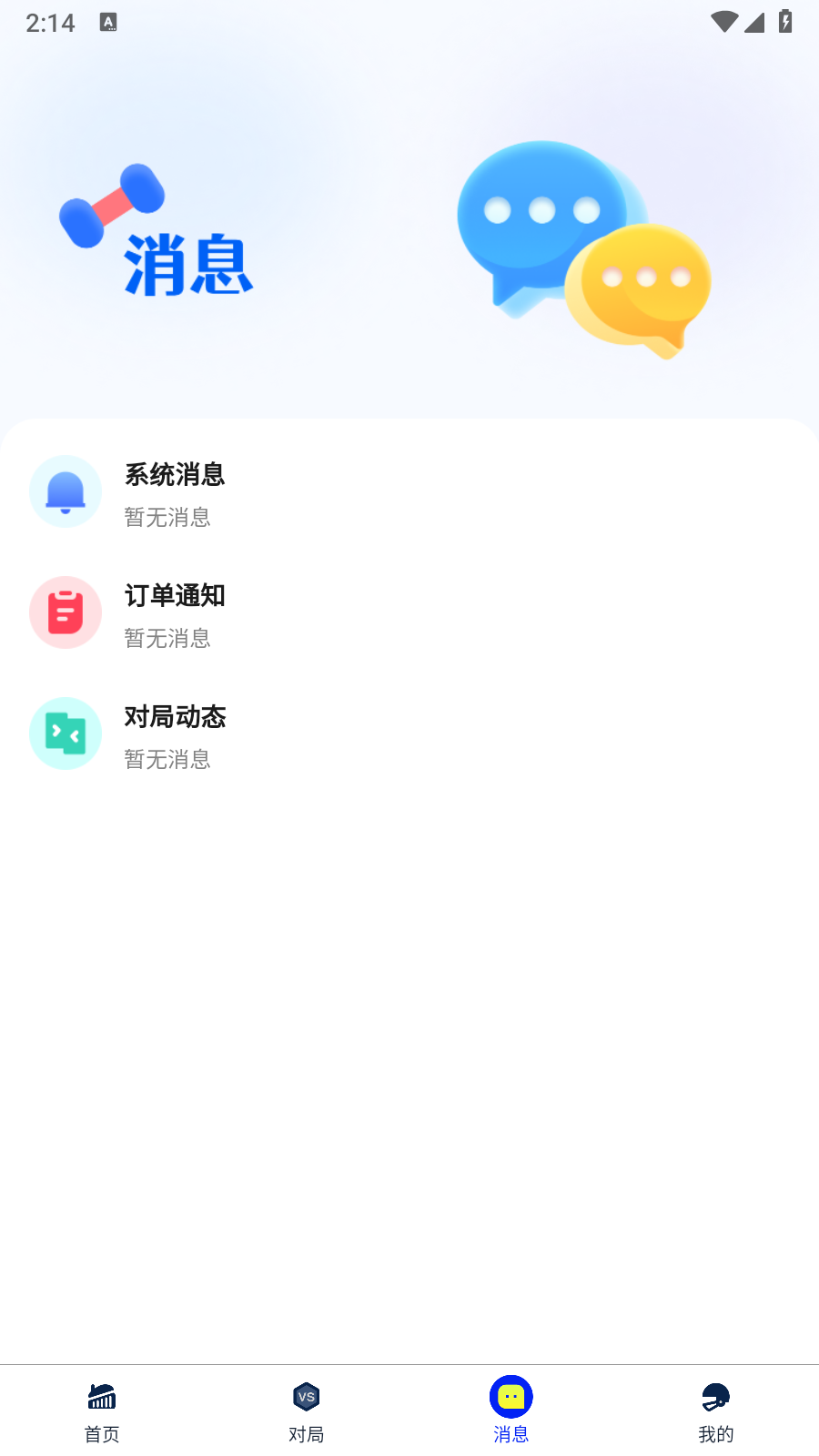Go to the 我的 tab
This screenshot has width=819, height=1456.
716,1411
